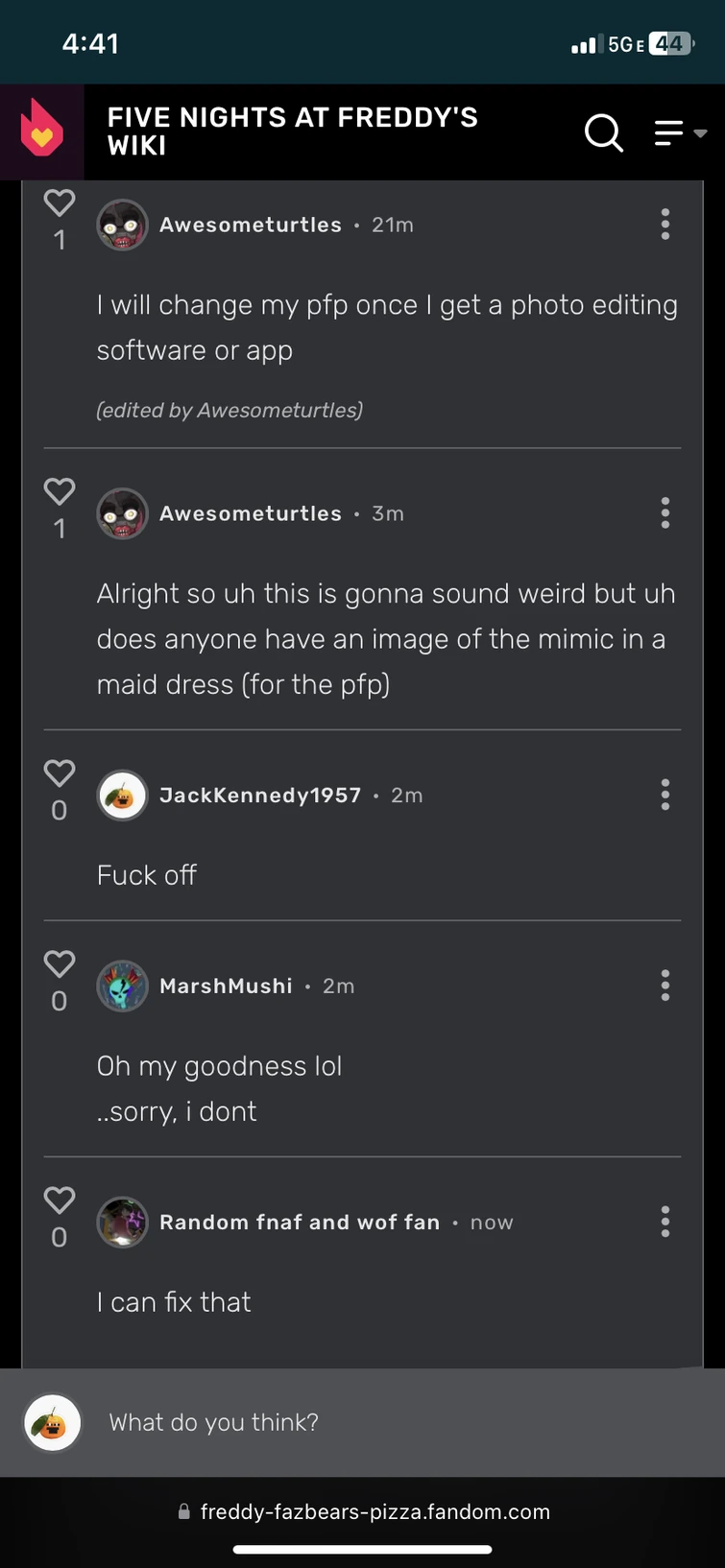The width and height of the screenshot is (725, 1568).
Task: Open options menu for Random fnaf and wof fan's reply
Action: [665, 1222]
